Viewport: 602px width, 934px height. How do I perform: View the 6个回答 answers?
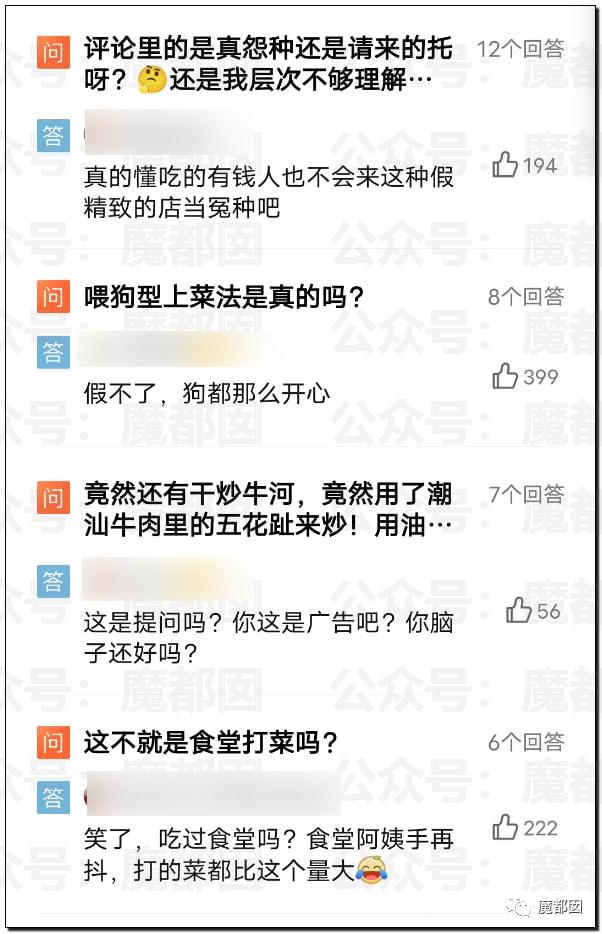click(525, 742)
